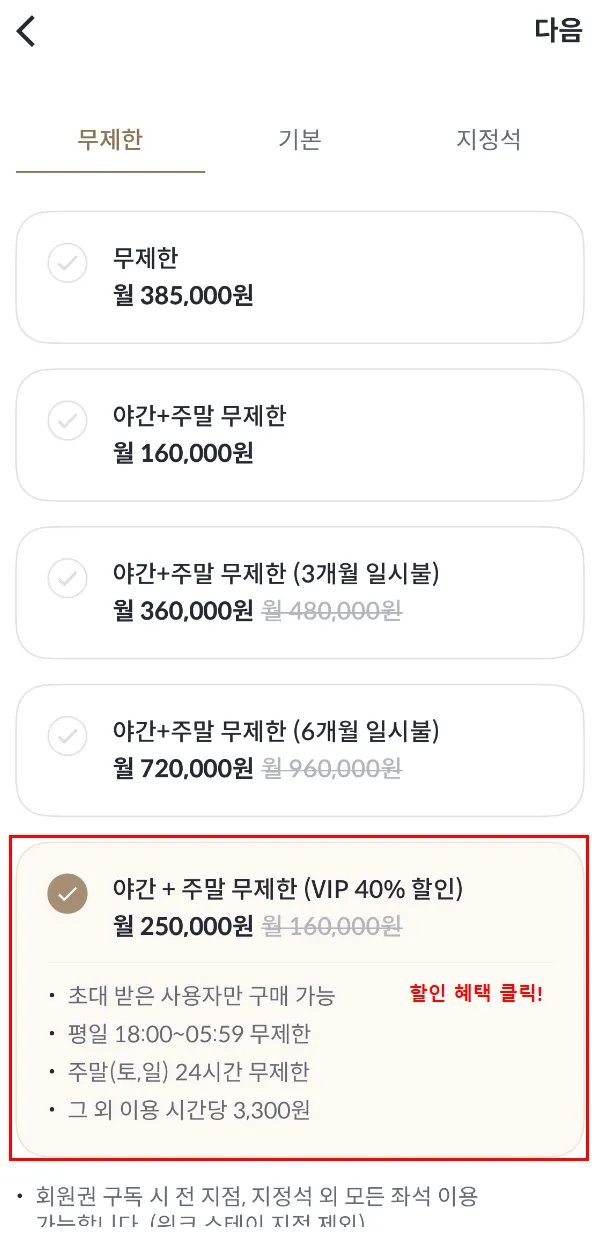The image size is (601, 1235).
Task: Go back using the top-left arrow
Action: [27, 31]
